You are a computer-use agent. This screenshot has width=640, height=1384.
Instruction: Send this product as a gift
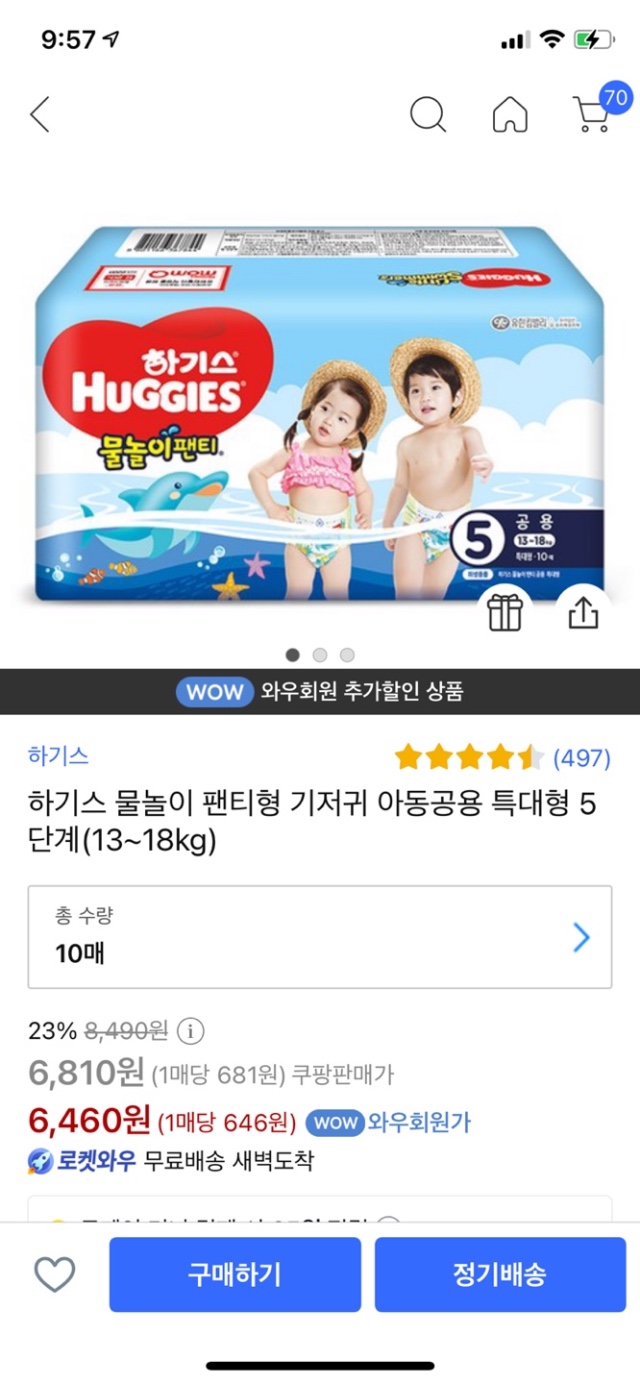(505, 612)
